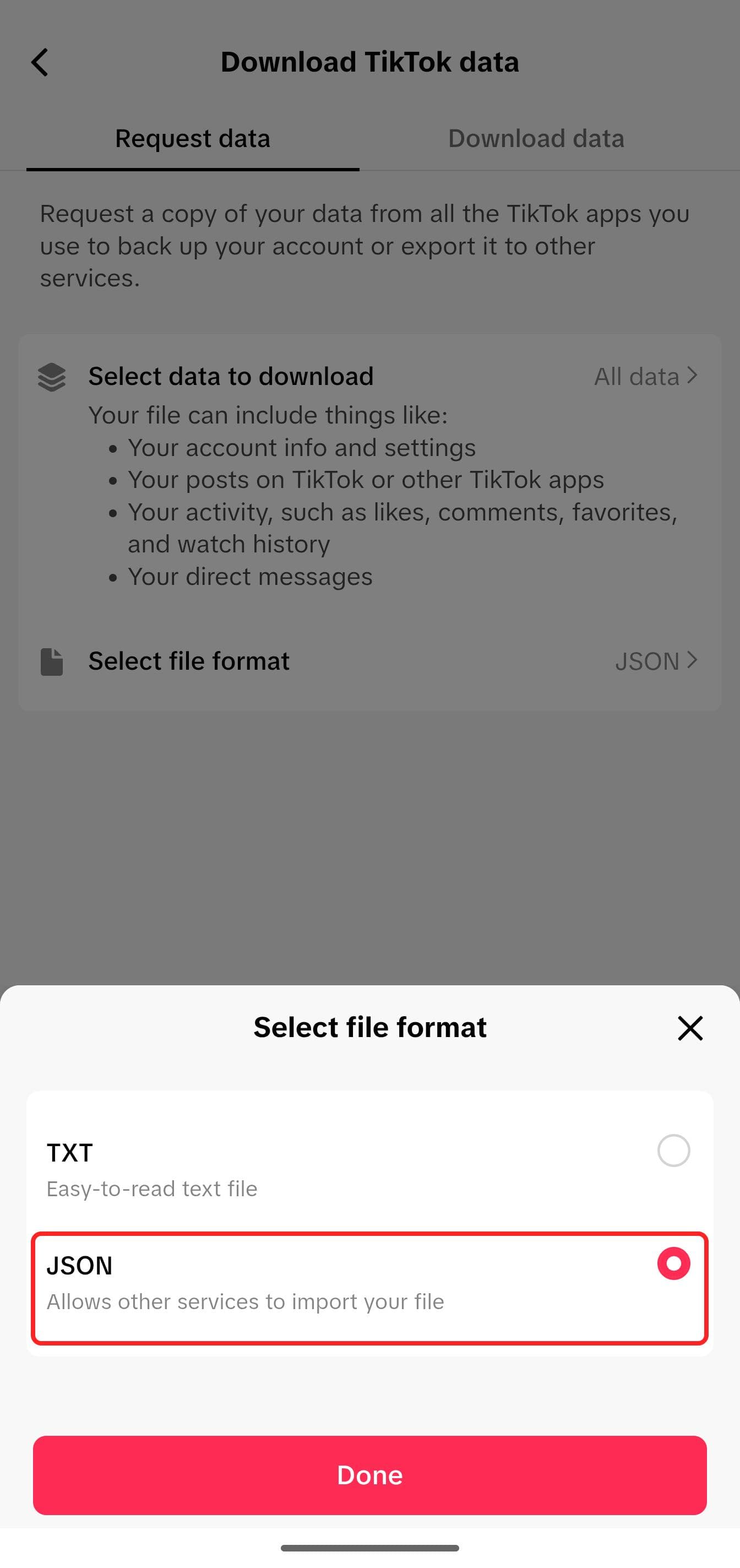Open the Request data tab
This screenshot has height=1568, width=740.
click(192, 139)
